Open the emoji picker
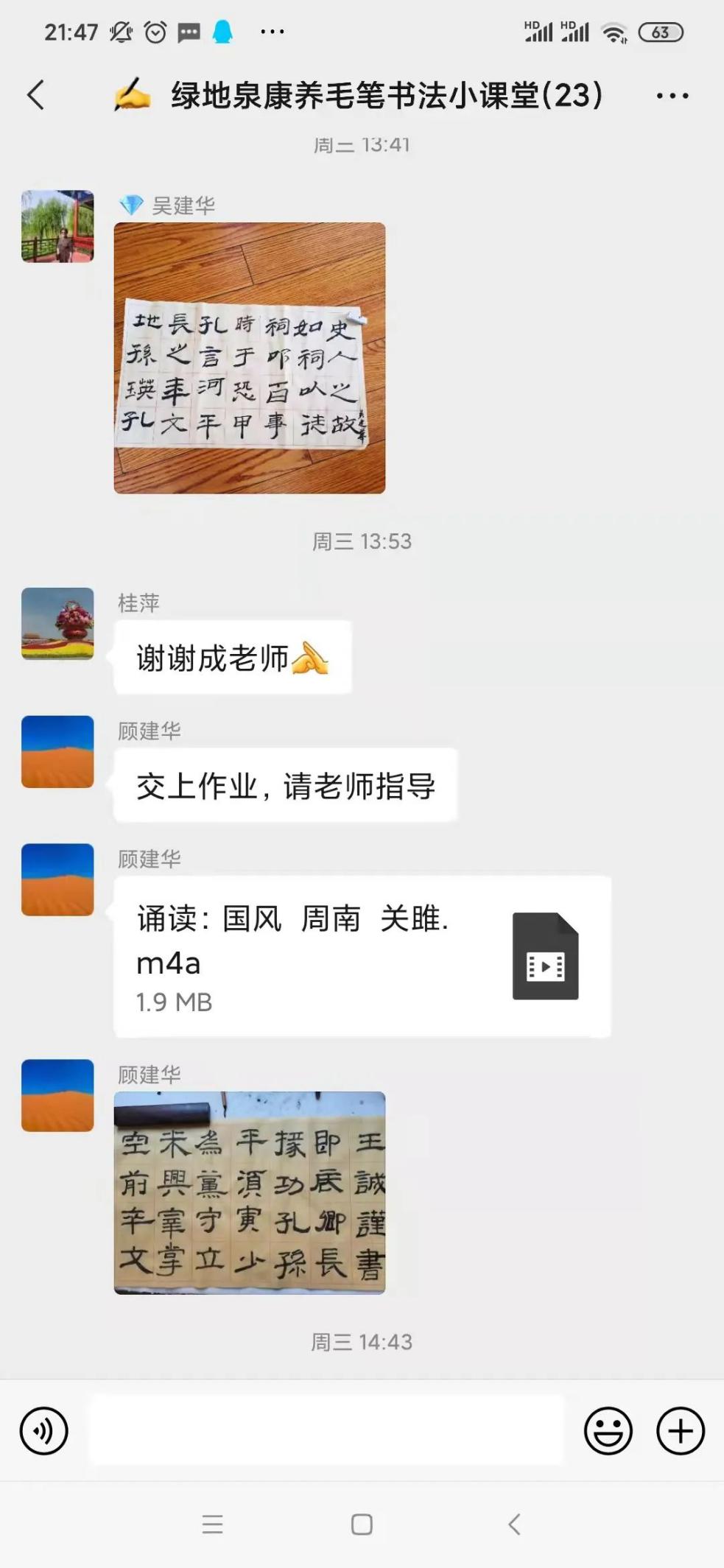 coord(608,1431)
